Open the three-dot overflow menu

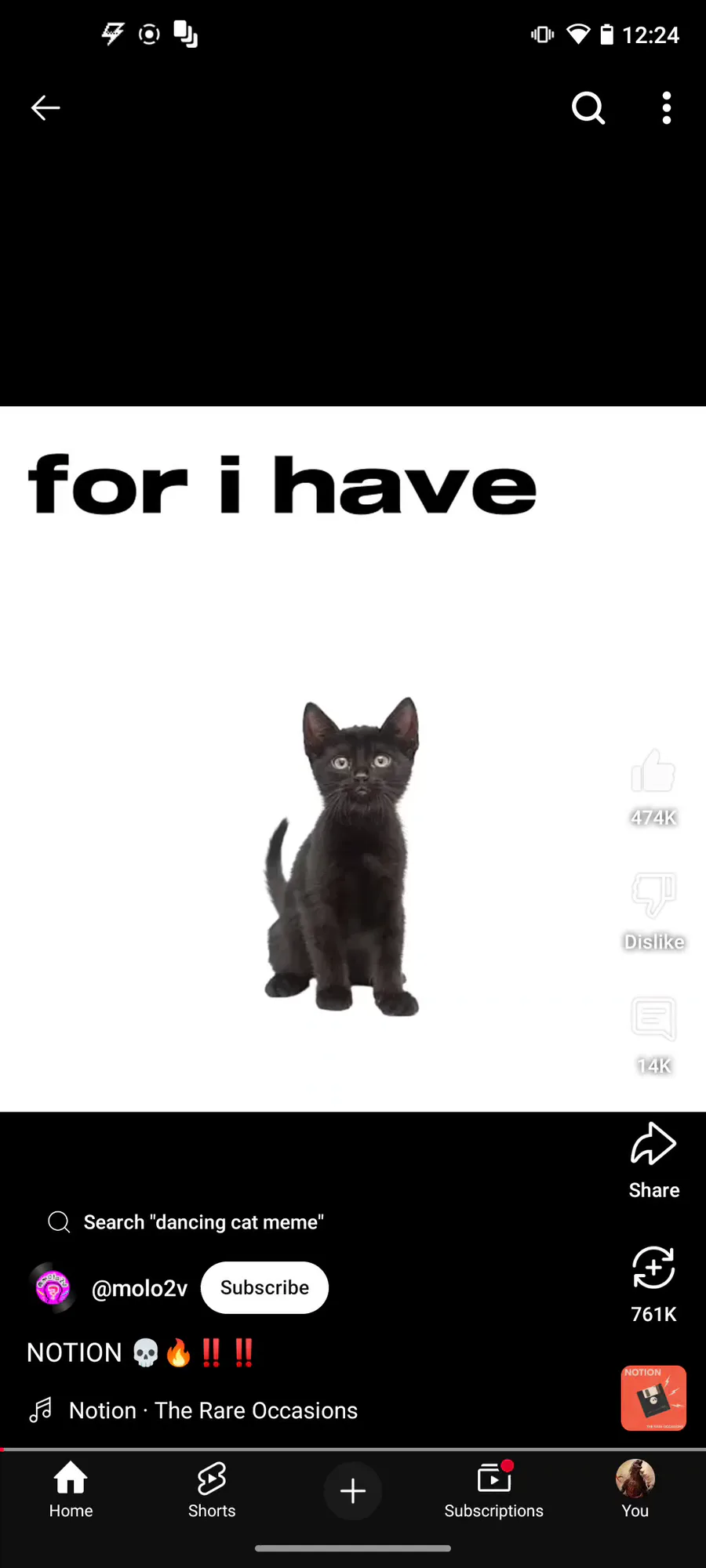point(667,108)
